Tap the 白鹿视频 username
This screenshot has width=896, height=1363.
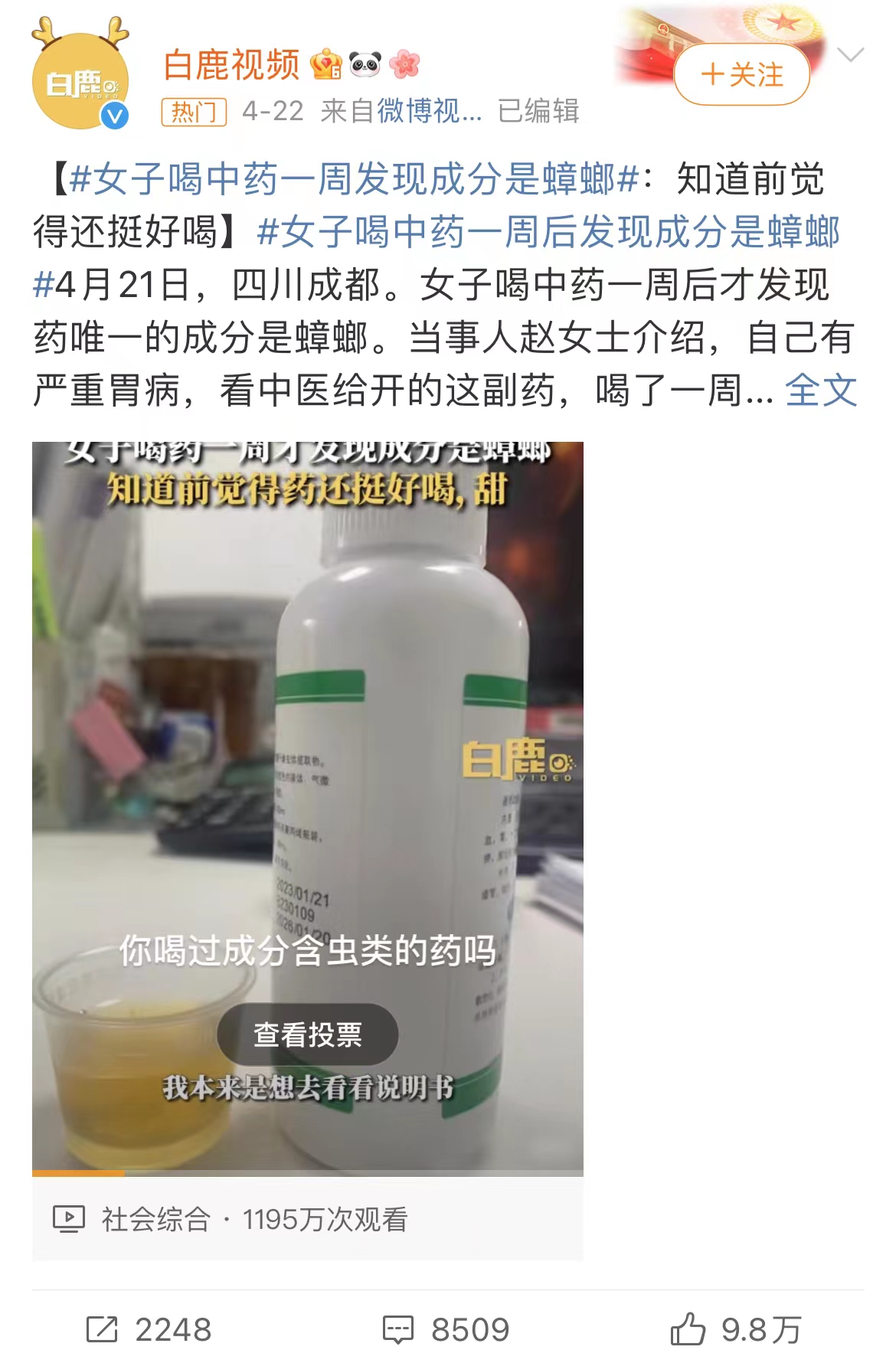(x=231, y=65)
